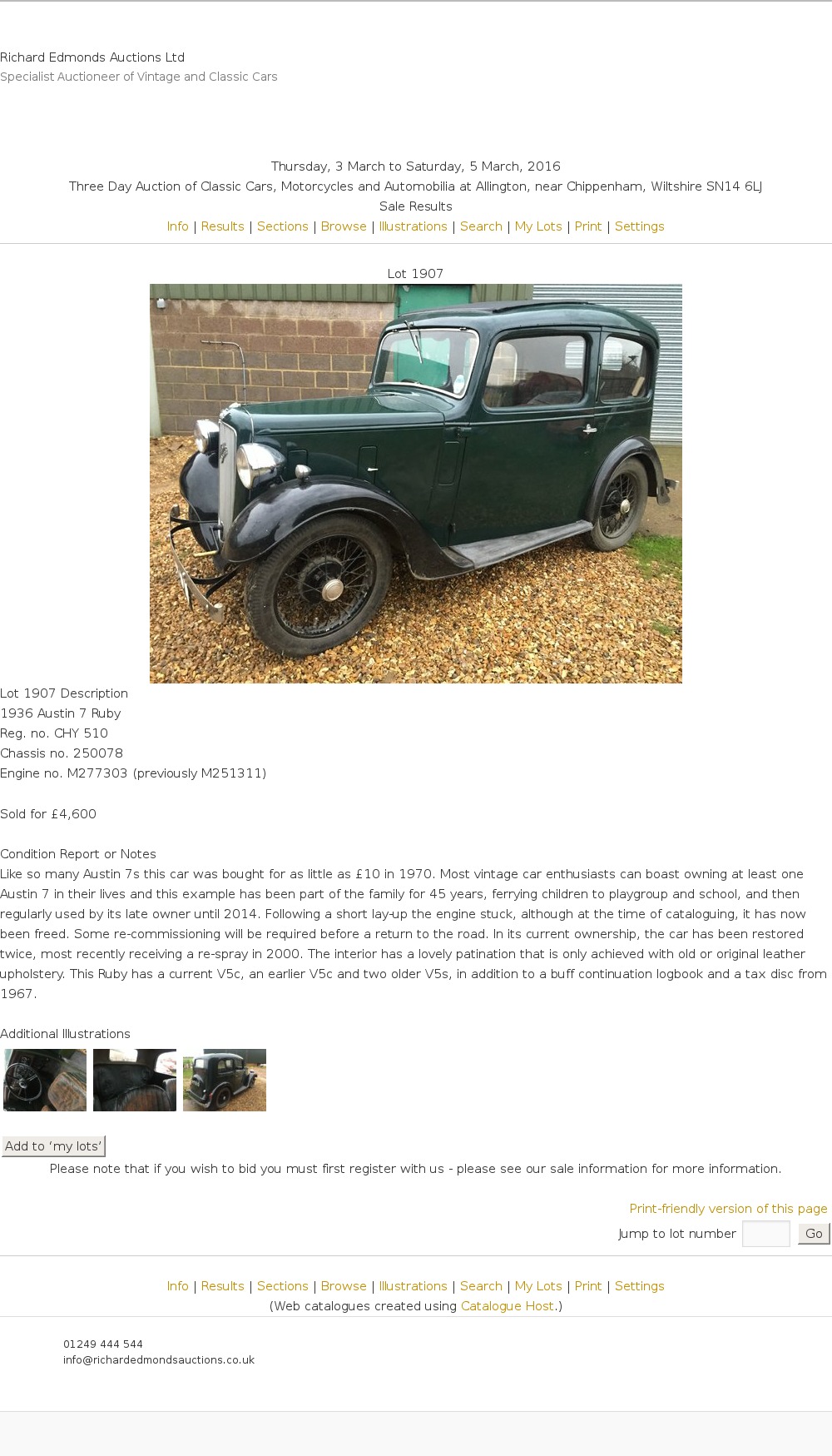
Task: Tap the Go button
Action: click(814, 1234)
